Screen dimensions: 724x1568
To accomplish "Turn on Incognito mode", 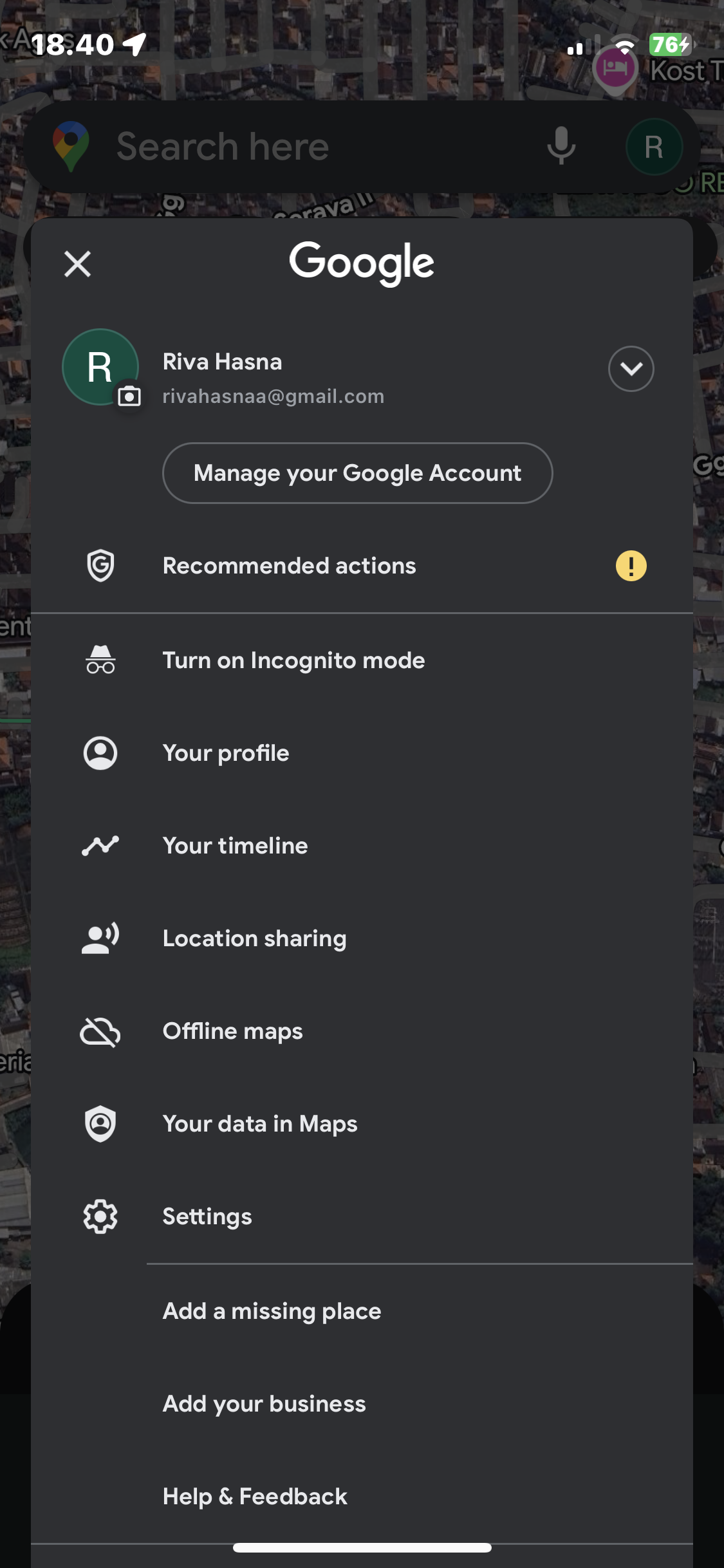I will point(362,660).
